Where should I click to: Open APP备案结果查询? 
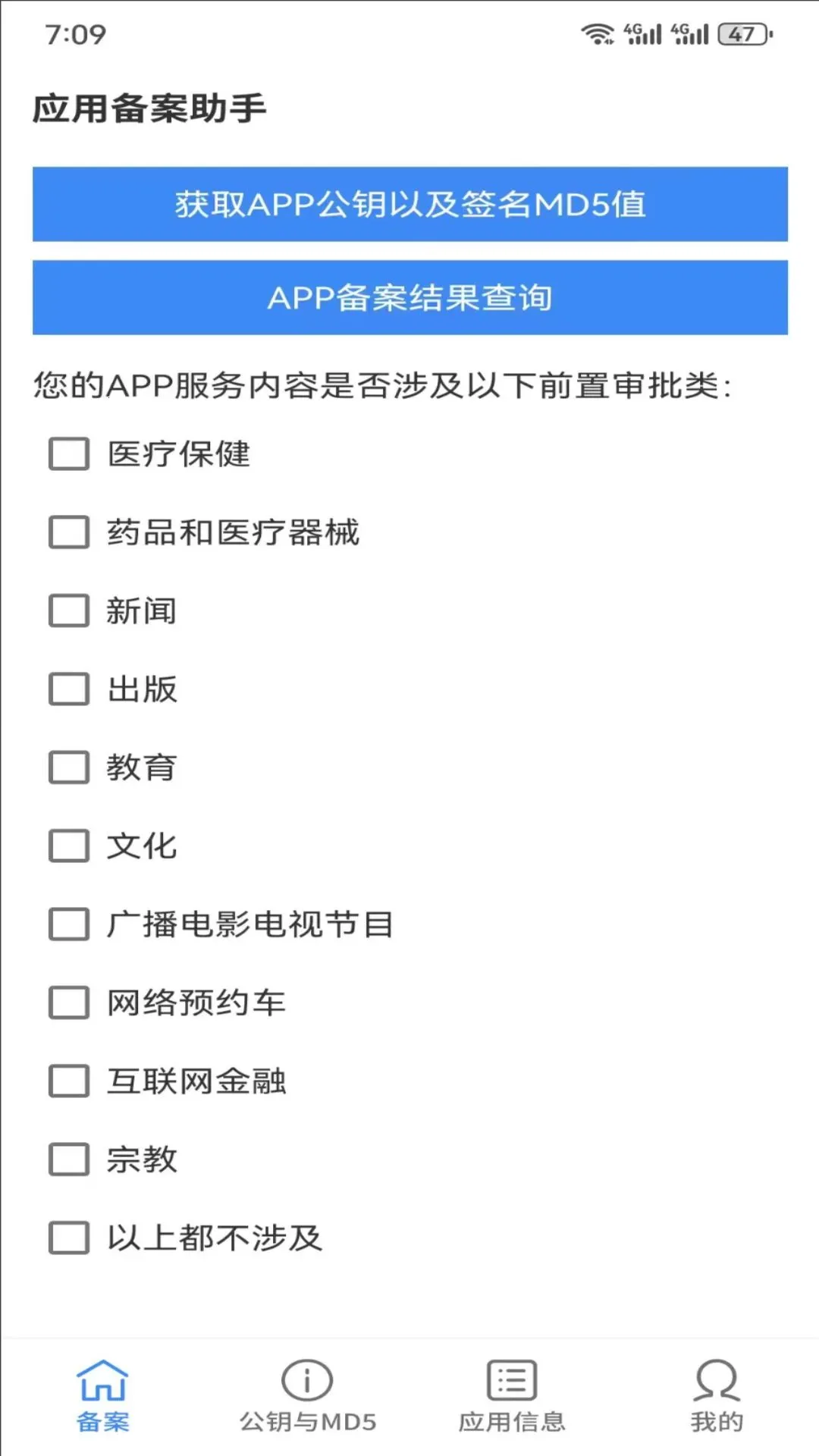(409, 297)
